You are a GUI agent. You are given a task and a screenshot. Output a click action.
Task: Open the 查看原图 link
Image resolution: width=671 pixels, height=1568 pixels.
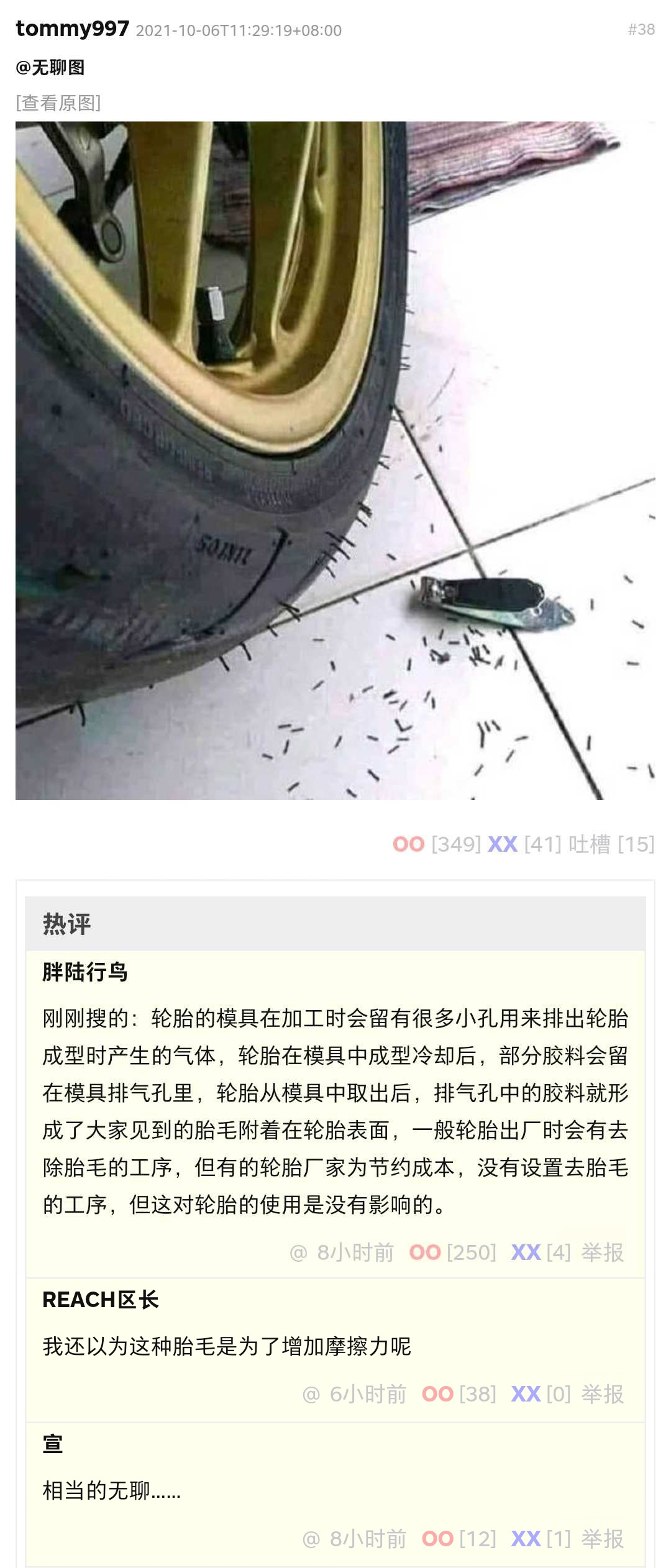tap(58, 103)
